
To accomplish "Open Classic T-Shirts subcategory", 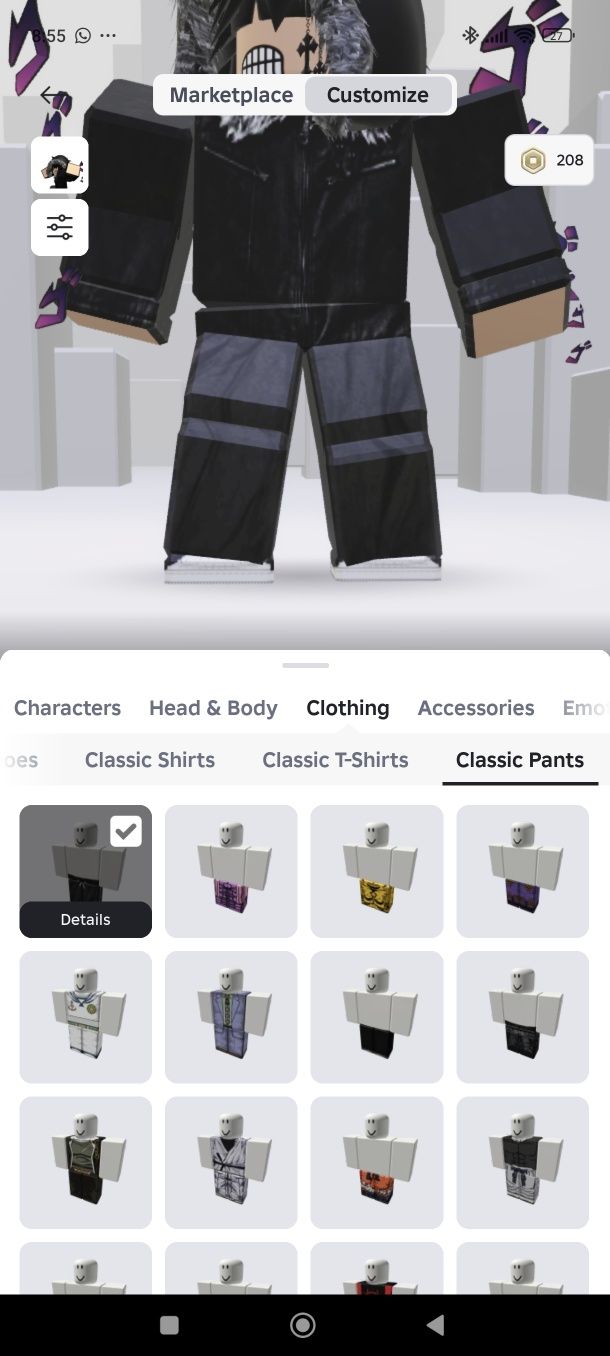I will (x=335, y=760).
